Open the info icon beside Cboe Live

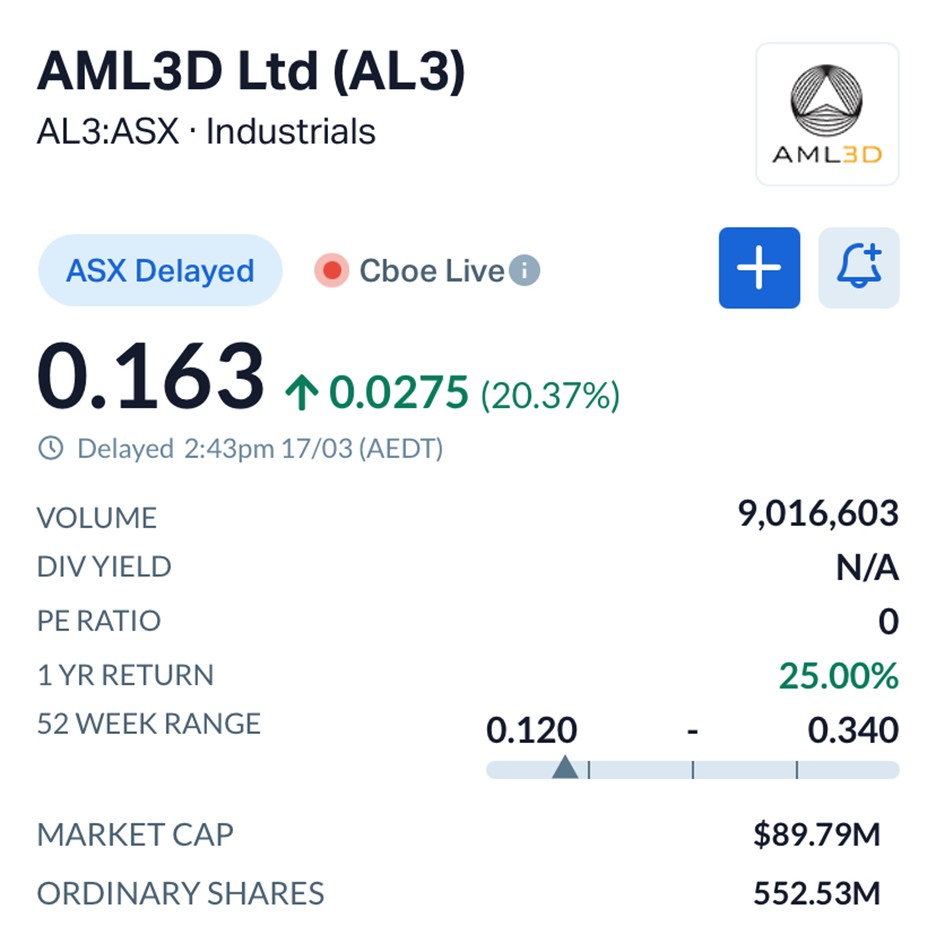(525, 270)
